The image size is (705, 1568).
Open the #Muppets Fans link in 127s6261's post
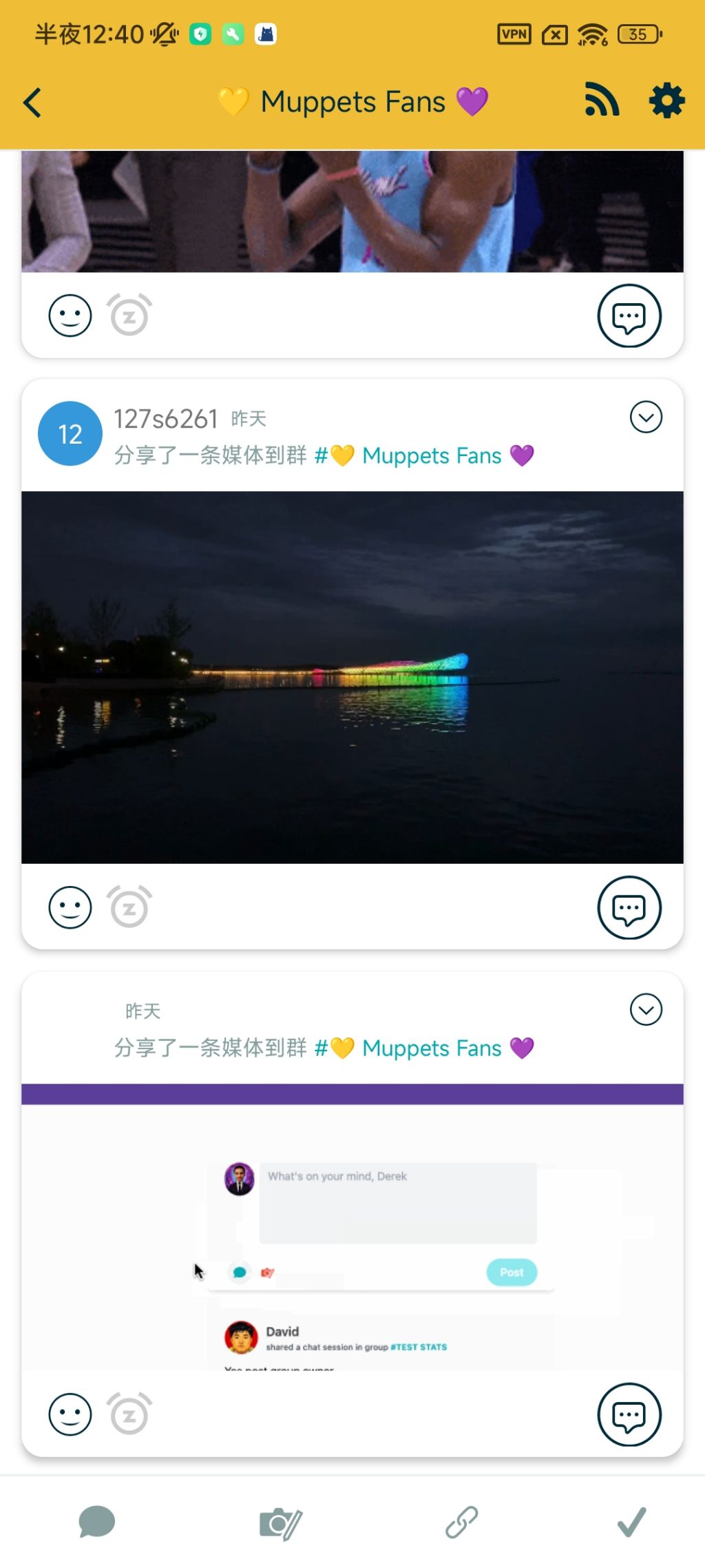pyautogui.click(x=425, y=456)
